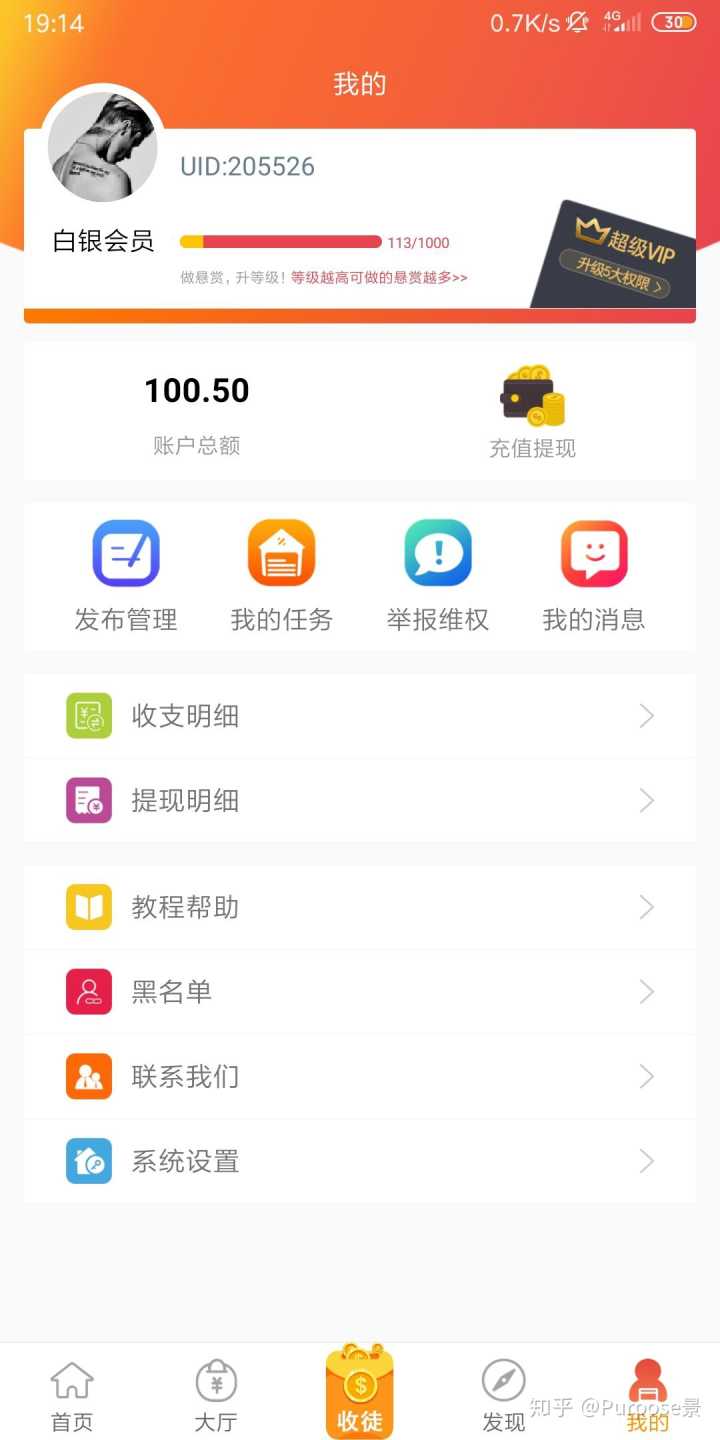This screenshot has height=1440, width=720.
Task: Switch to the 首页 tab
Action: tap(72, 1396)
